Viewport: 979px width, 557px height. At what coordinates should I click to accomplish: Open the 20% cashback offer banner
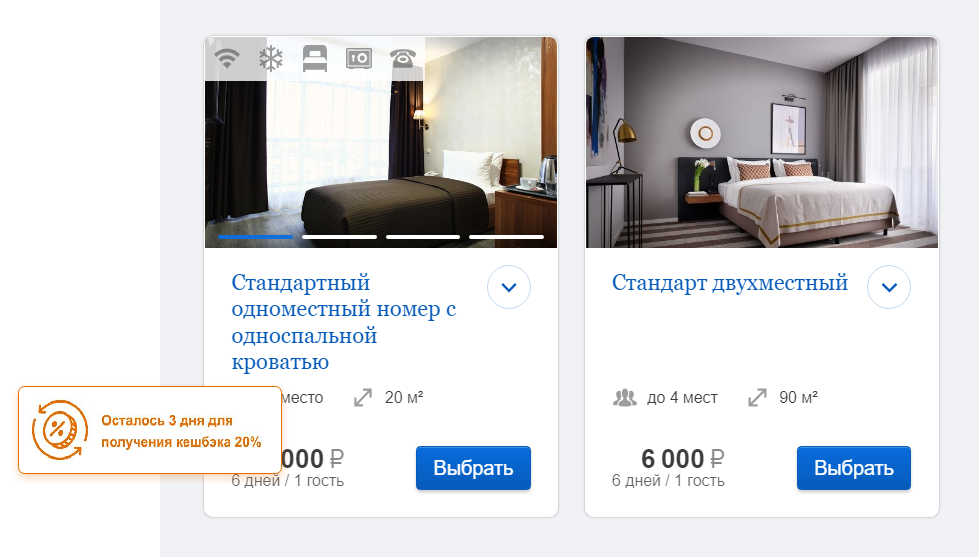[150, 430]
